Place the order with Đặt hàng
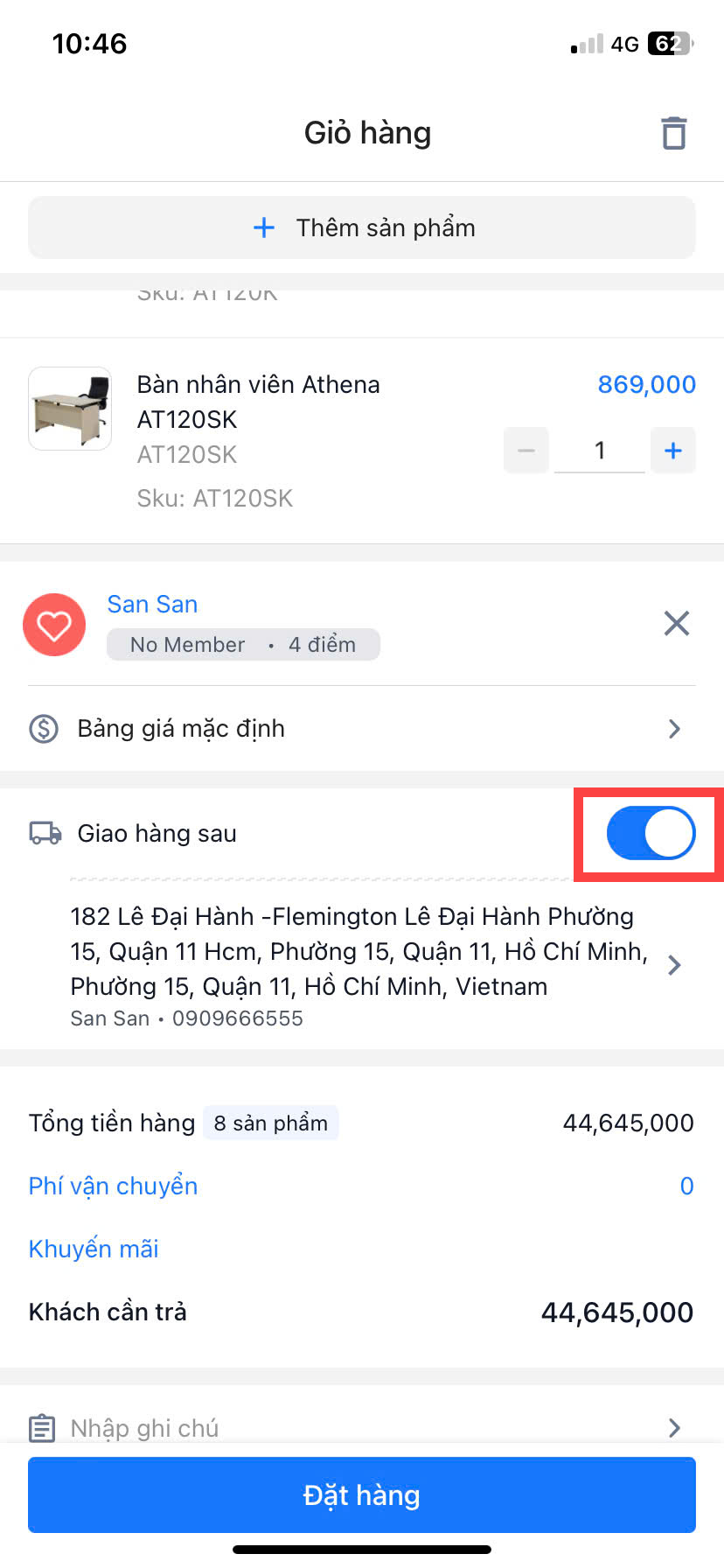This screenshot has width=724, height=1568. (x=362, y=1495)
